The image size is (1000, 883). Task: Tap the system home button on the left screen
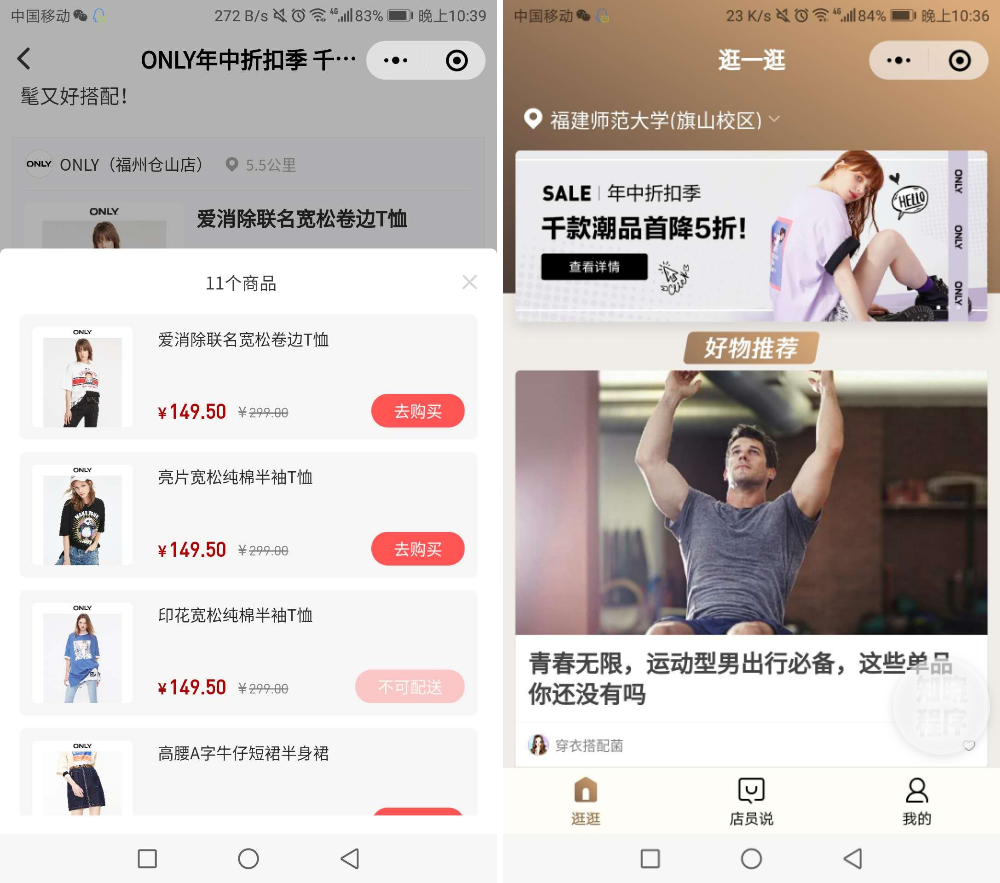pyautogui.click(x=249, y=858)
